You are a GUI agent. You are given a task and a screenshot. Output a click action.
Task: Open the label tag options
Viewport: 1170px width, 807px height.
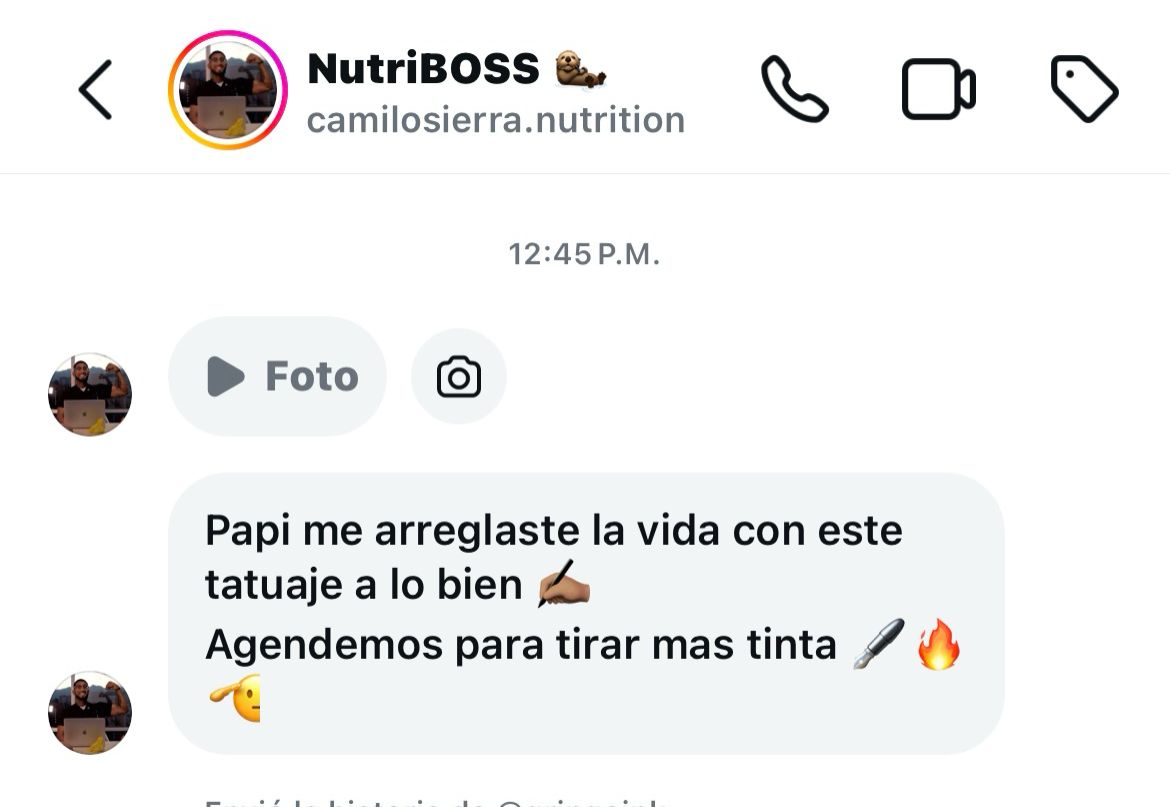click(1084, 90)
